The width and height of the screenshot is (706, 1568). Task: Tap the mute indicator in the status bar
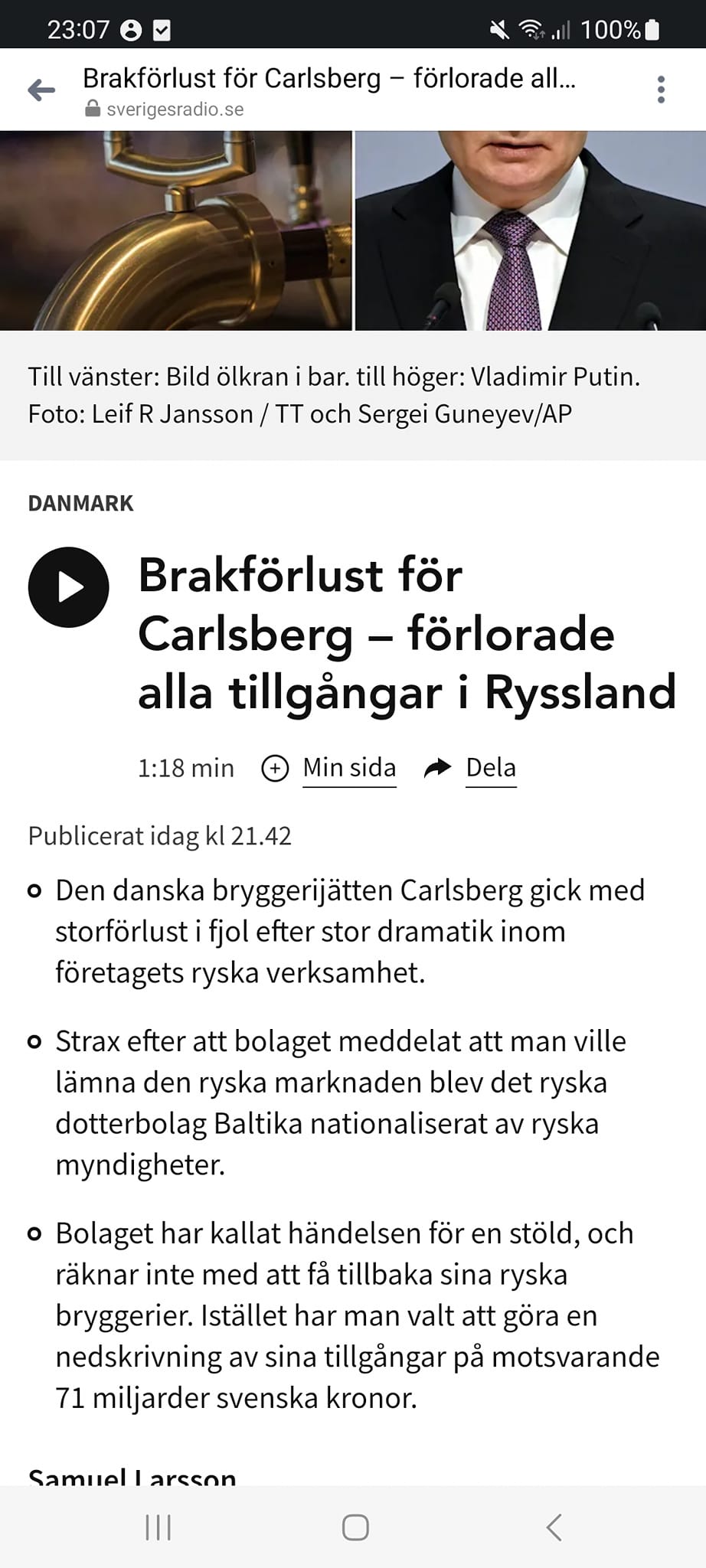pyautogui.click(x=499, y=29)
